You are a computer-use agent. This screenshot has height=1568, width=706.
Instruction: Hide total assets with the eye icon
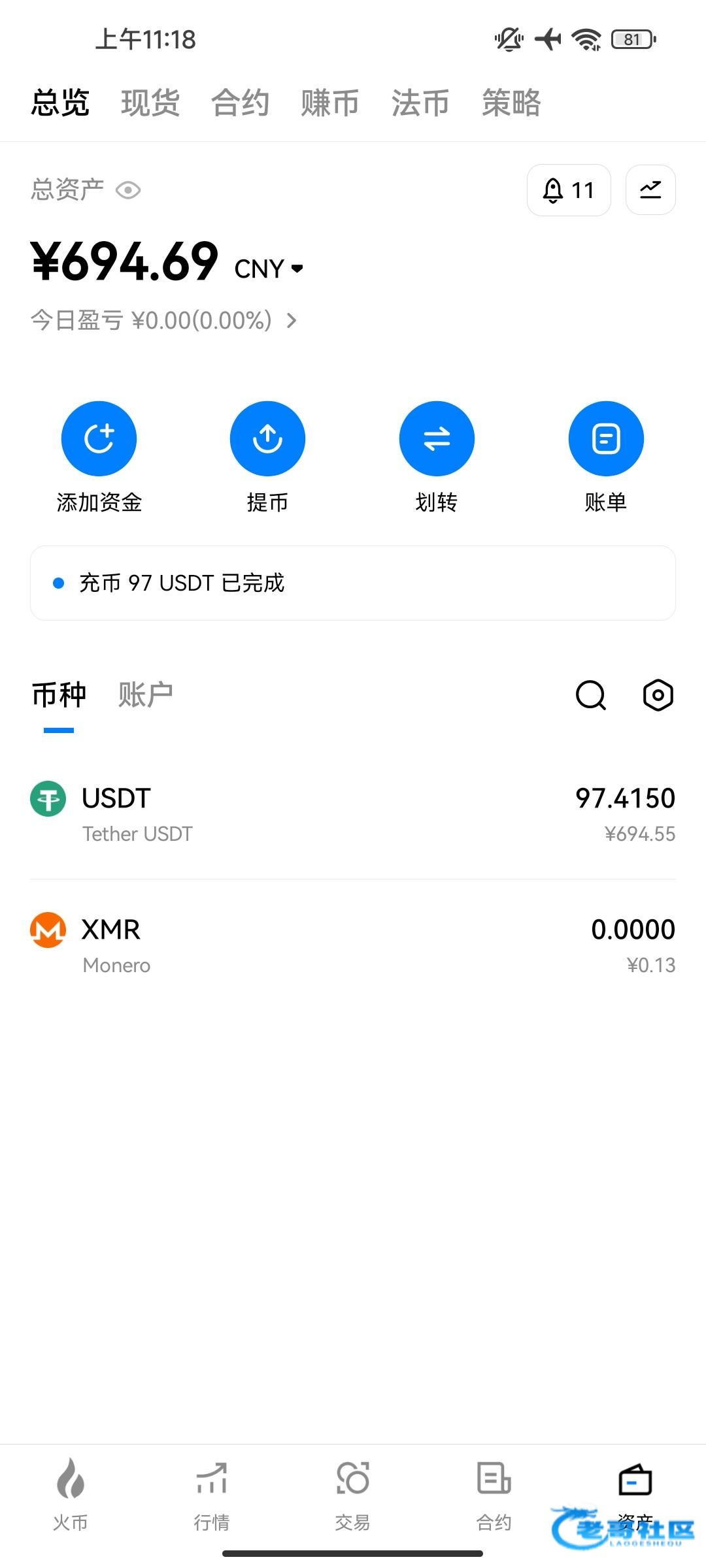(128, 190)
